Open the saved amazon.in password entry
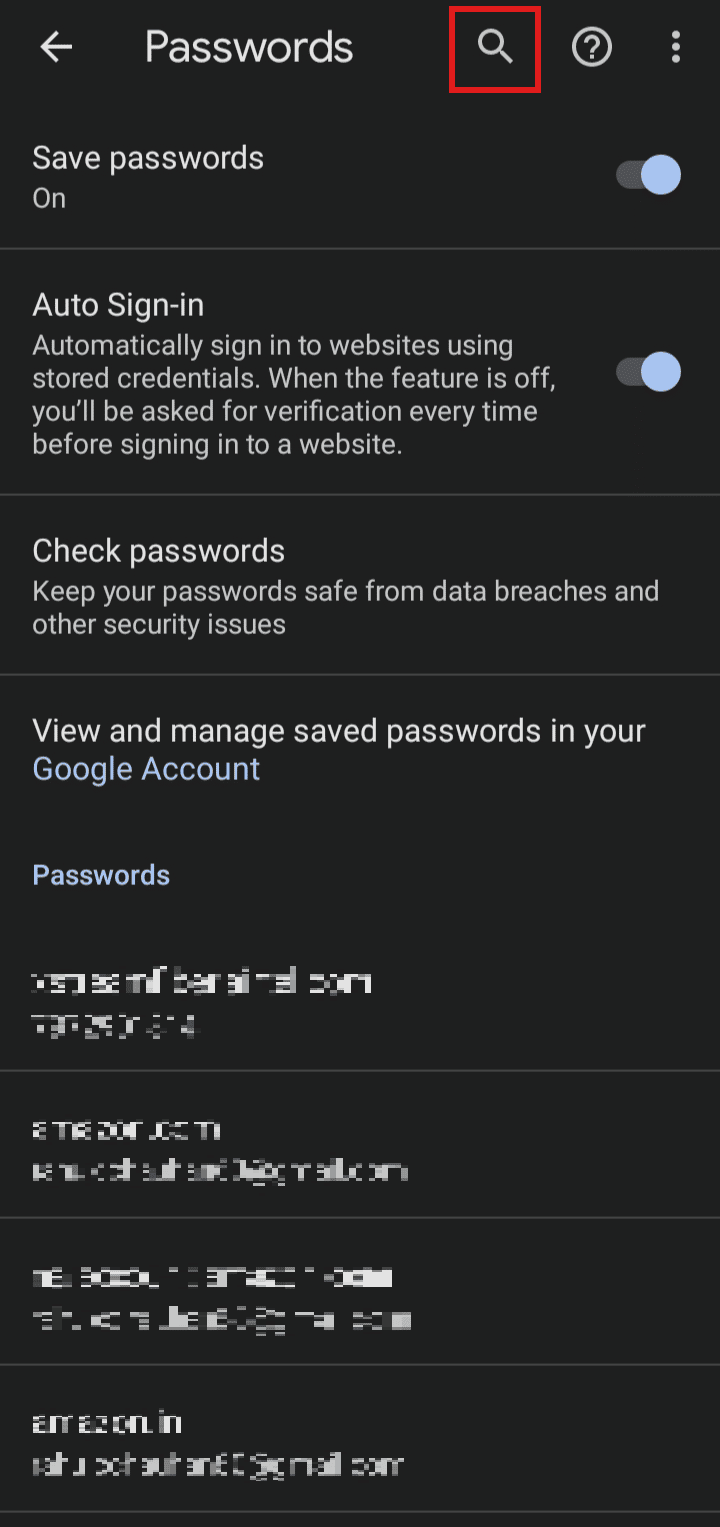The image size is (720, 1527). 218,1442
